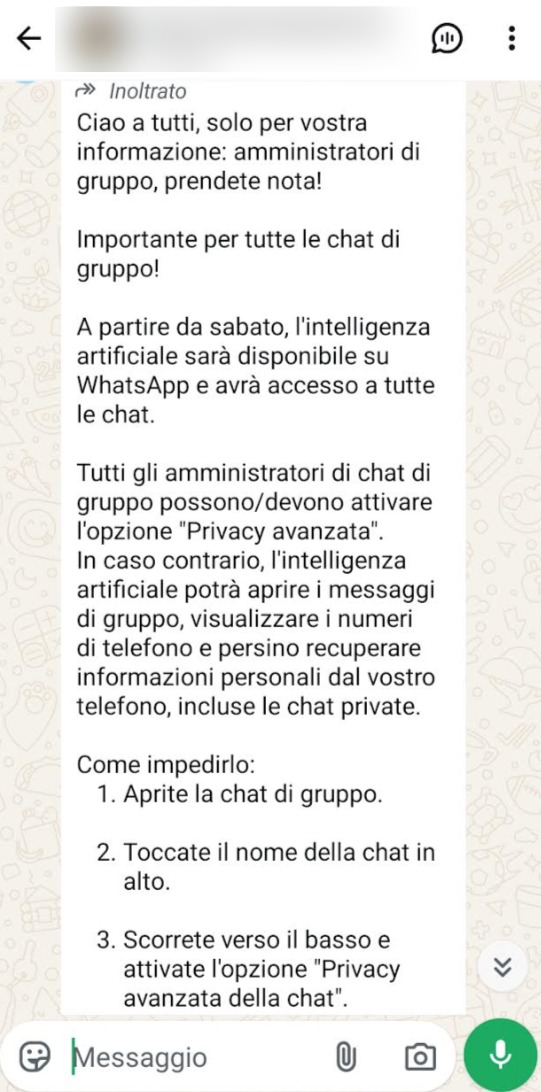
Task: Go back to the chat list
Action: coord(29,39)
